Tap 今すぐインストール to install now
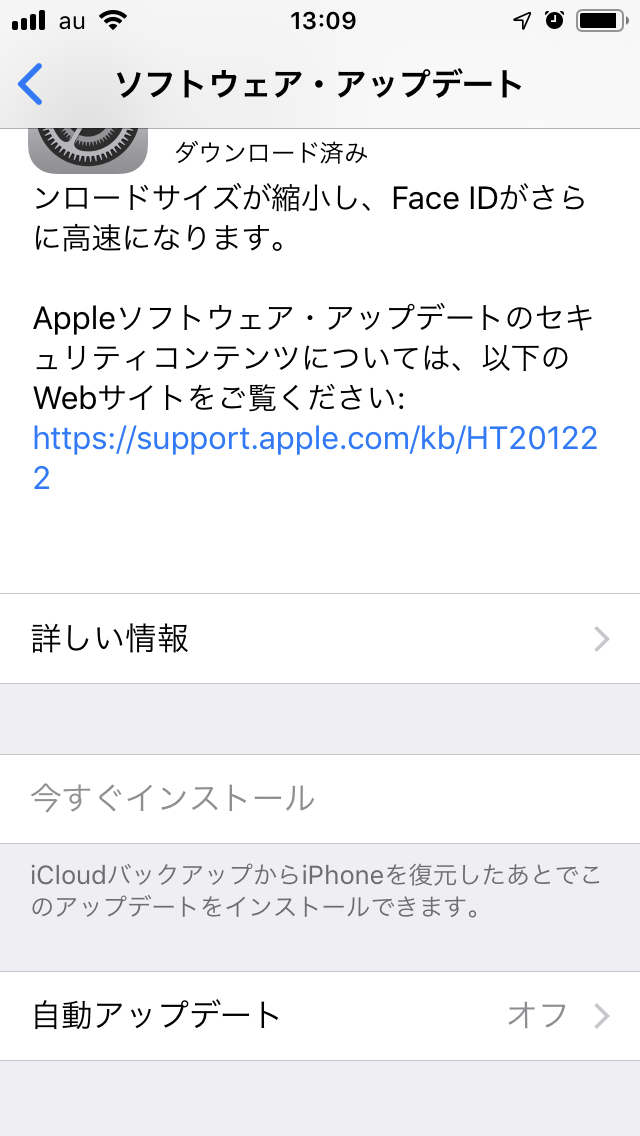This screenshot has width=640, height=1136. click(x=173, y=798)
